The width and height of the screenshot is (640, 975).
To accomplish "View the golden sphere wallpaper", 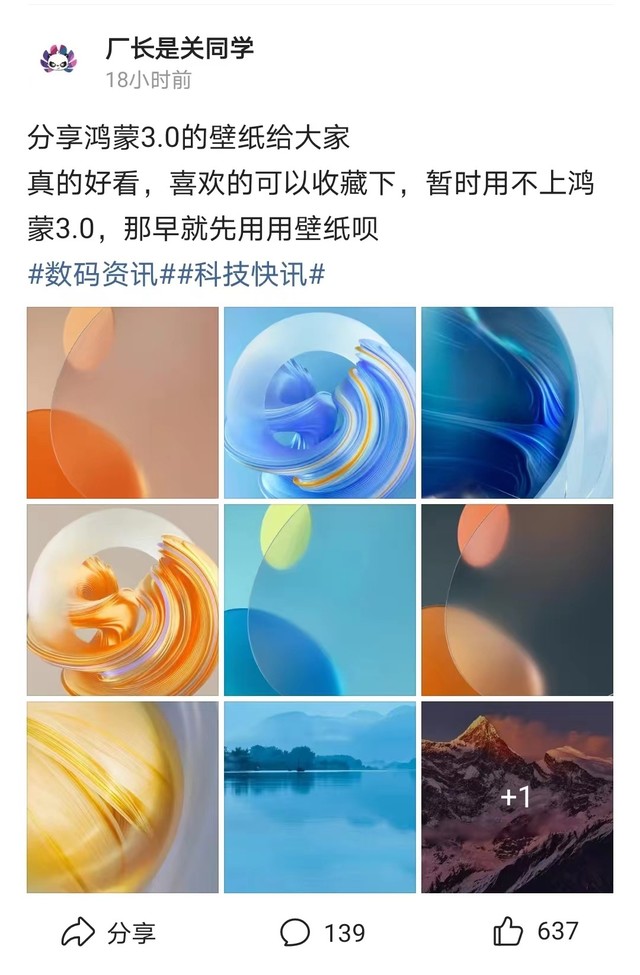I will (122, 796).
